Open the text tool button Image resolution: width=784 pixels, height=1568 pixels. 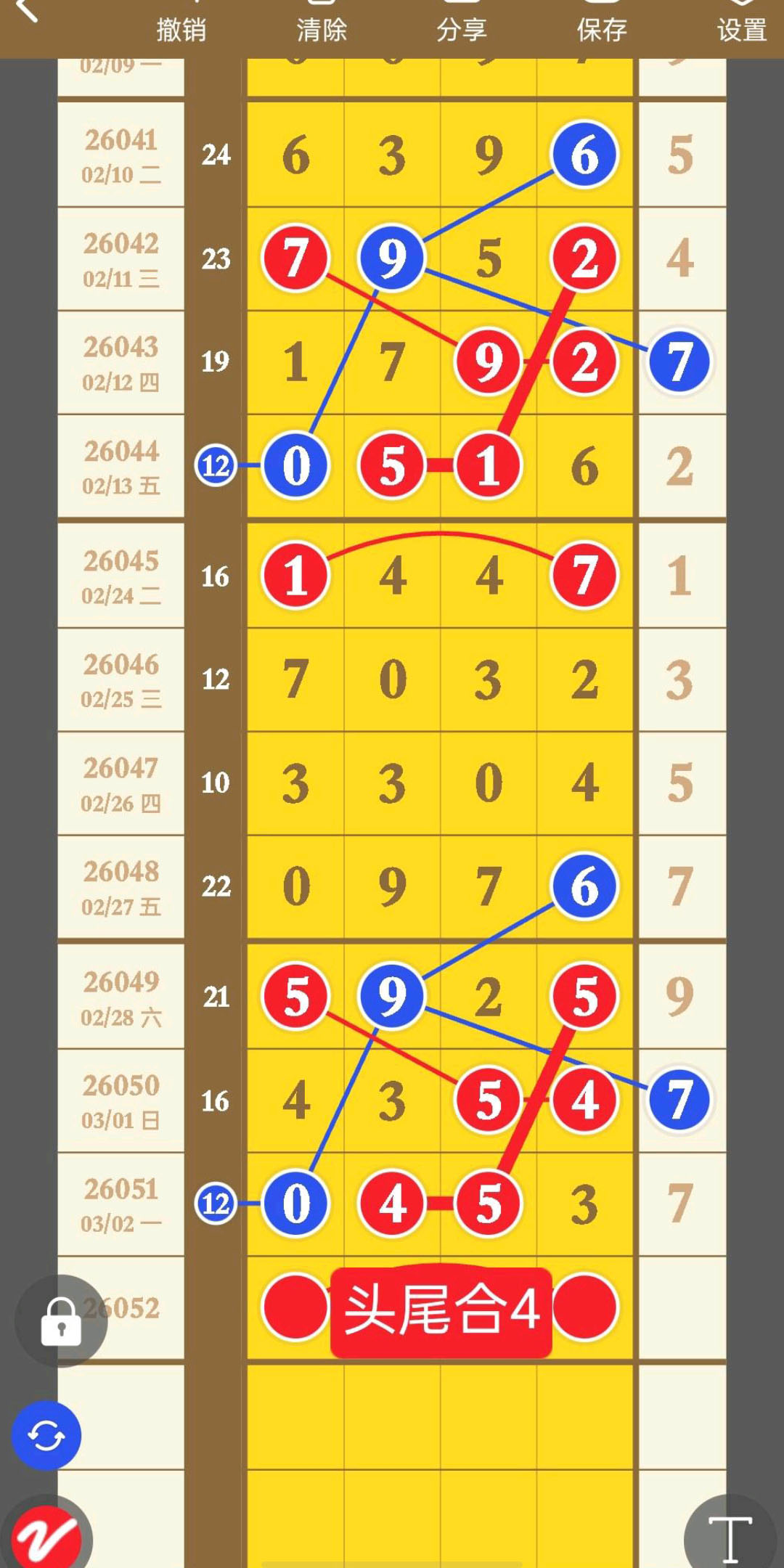tap(730, 1537)
